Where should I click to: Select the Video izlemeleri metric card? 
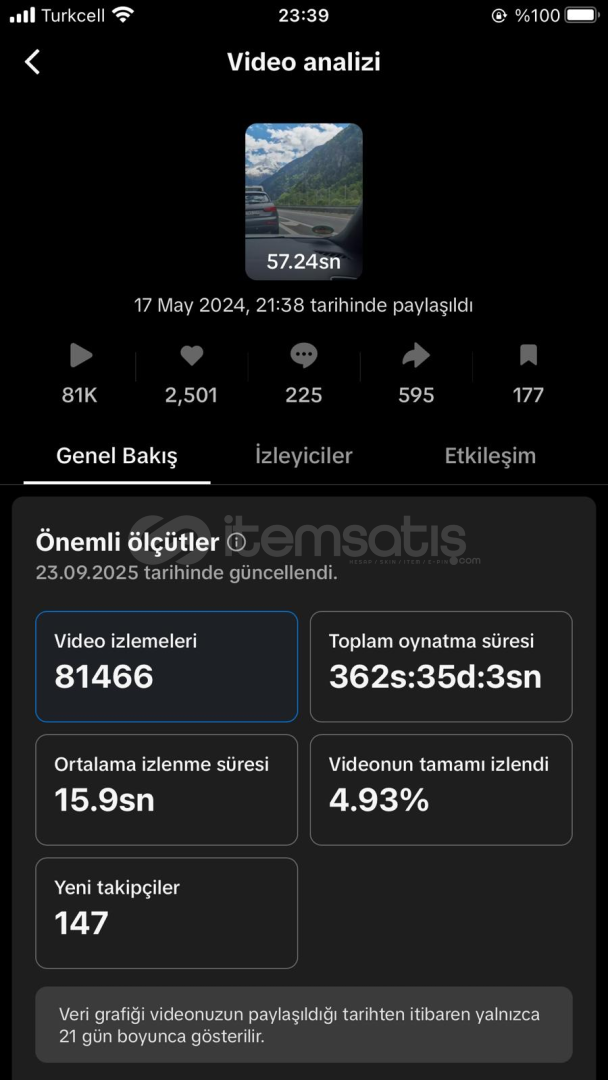coord(167,667)
